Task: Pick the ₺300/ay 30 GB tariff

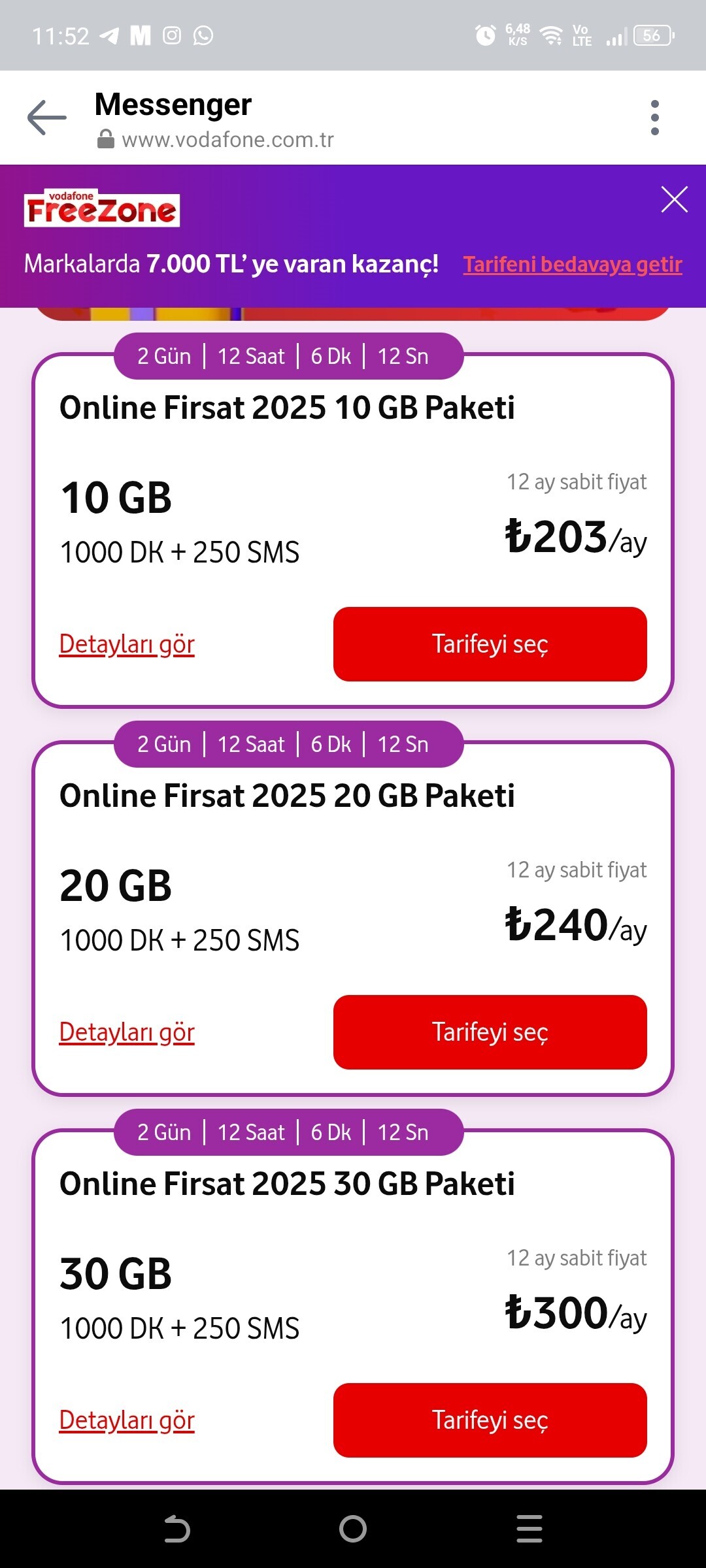Action: coord(490,1420)
